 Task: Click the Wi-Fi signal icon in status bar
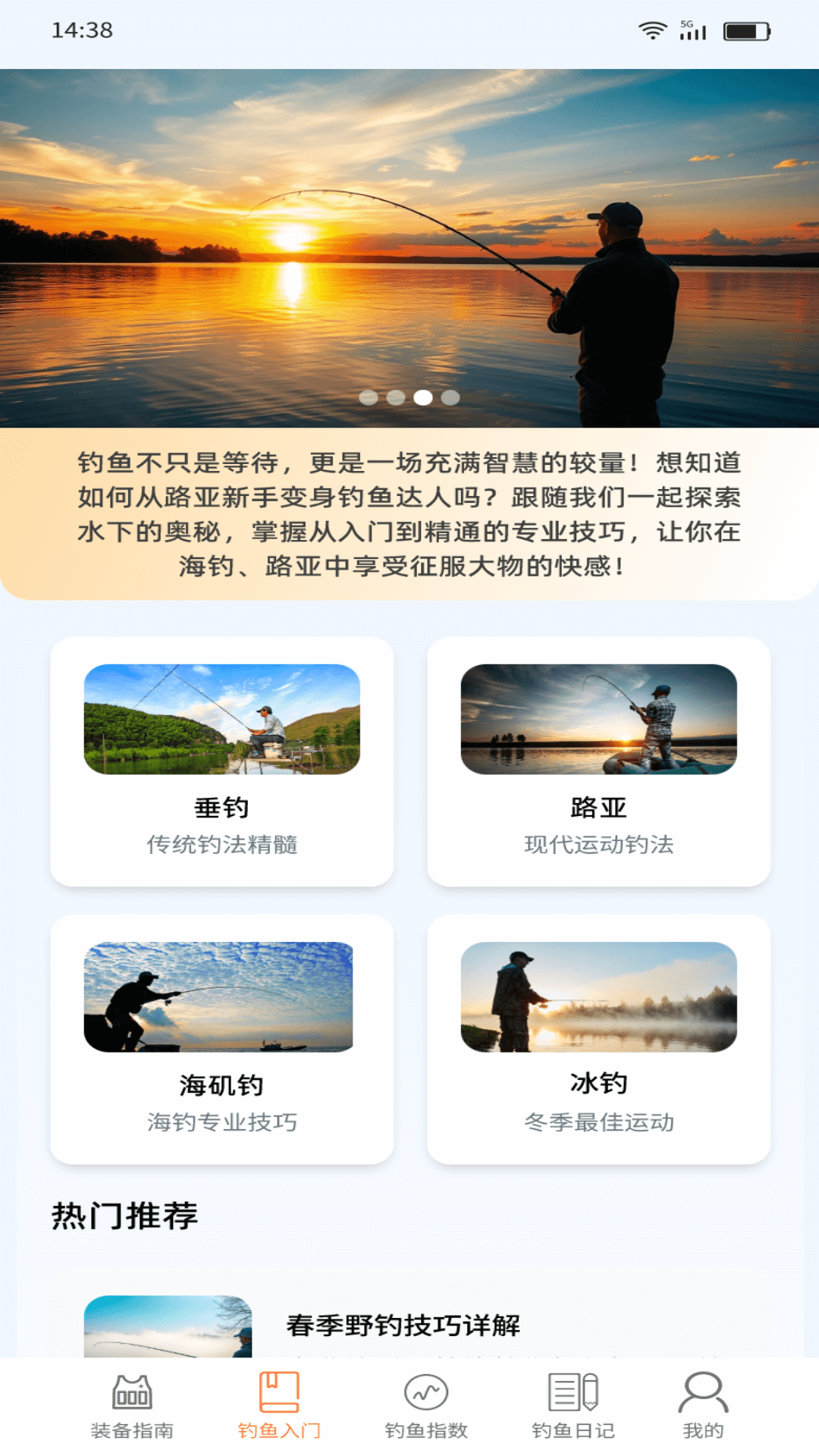[650, 29]
